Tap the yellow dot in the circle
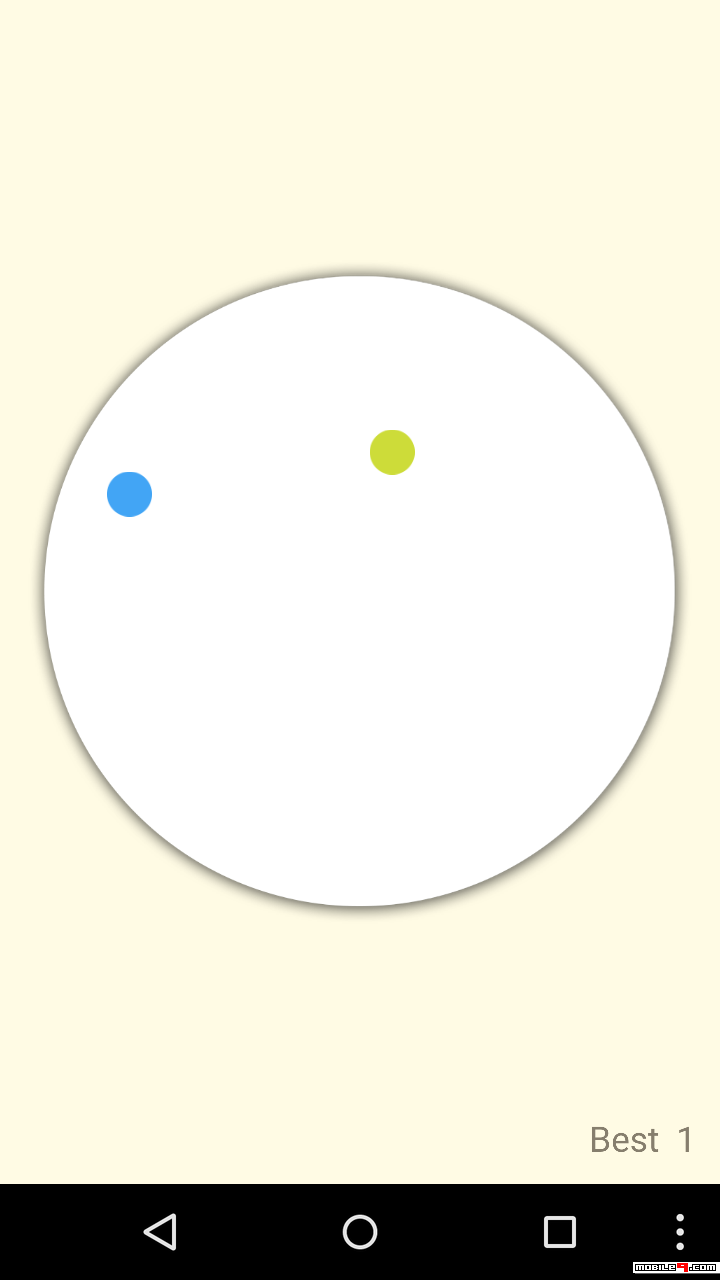Viewport: 720px width, 1280px height. click(392, 452)
